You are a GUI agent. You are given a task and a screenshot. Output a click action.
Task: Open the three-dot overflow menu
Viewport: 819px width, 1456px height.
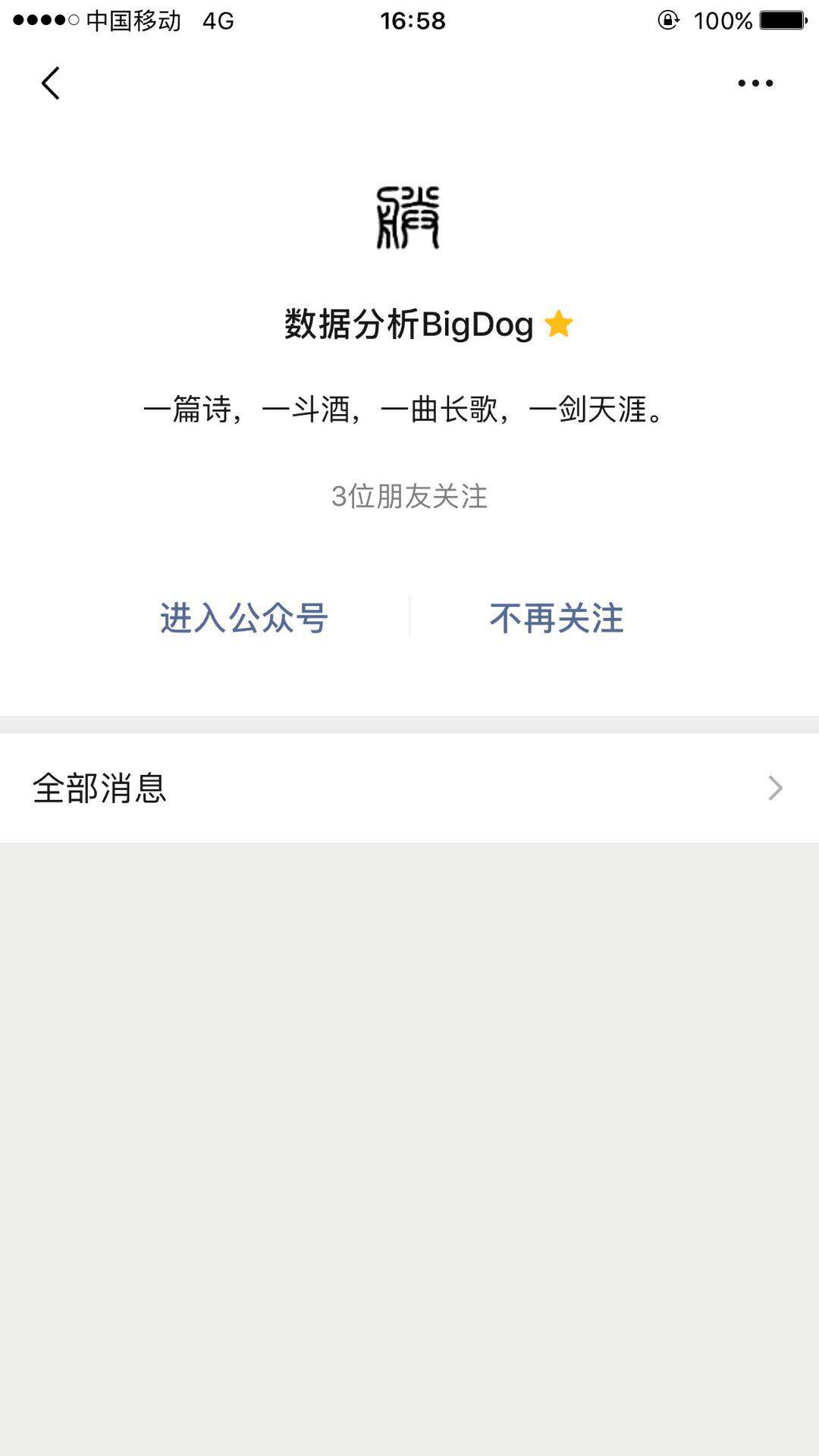pyautogui.click(x=755, y=83)
